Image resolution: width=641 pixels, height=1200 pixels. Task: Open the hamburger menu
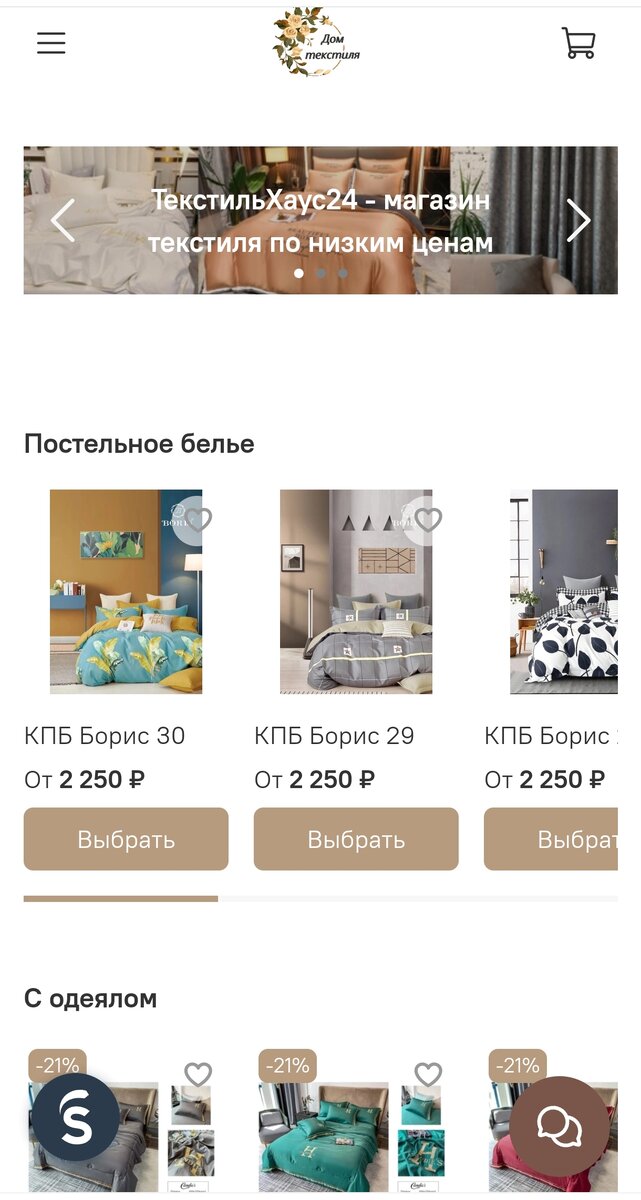pyautogui.click(x=51, y=43)
